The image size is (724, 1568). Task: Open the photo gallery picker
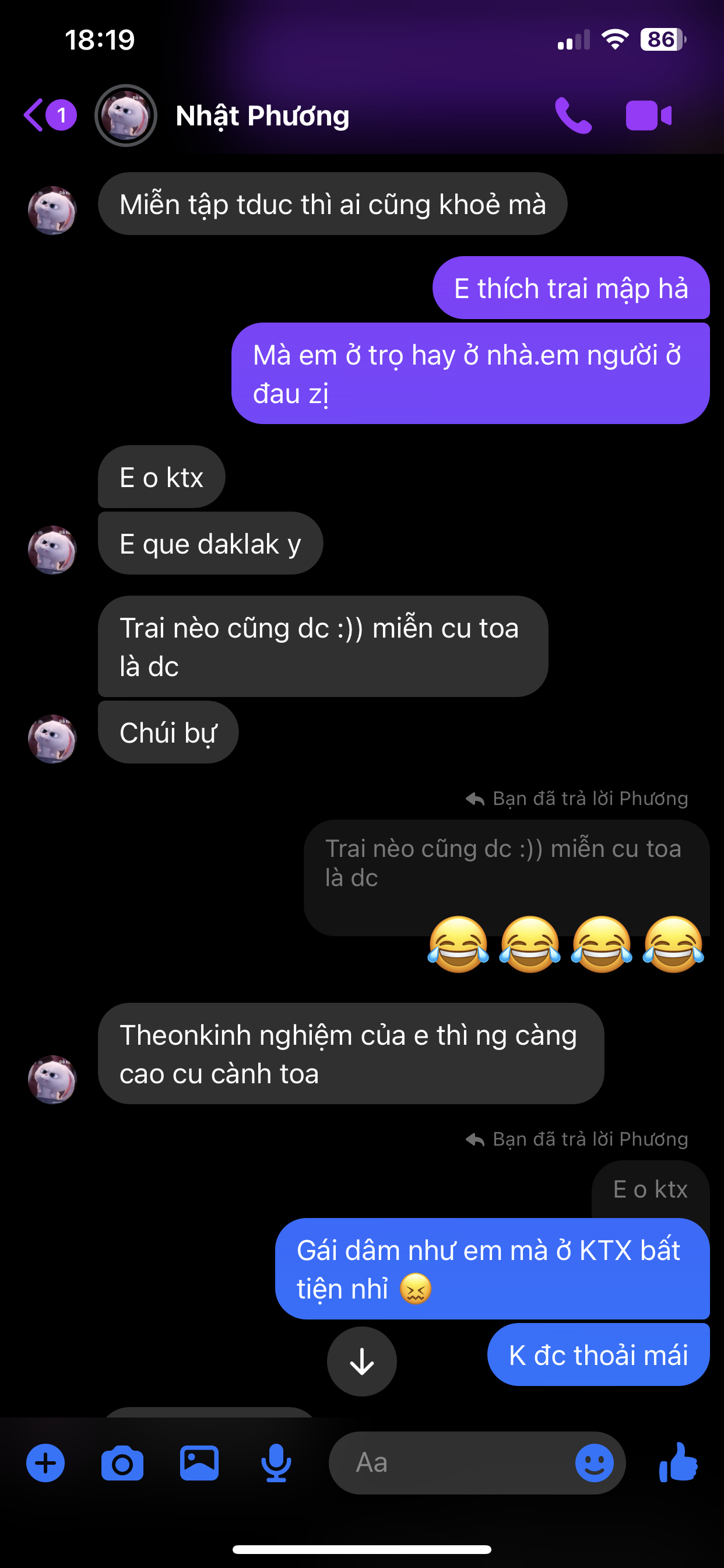pos(199,1462)
